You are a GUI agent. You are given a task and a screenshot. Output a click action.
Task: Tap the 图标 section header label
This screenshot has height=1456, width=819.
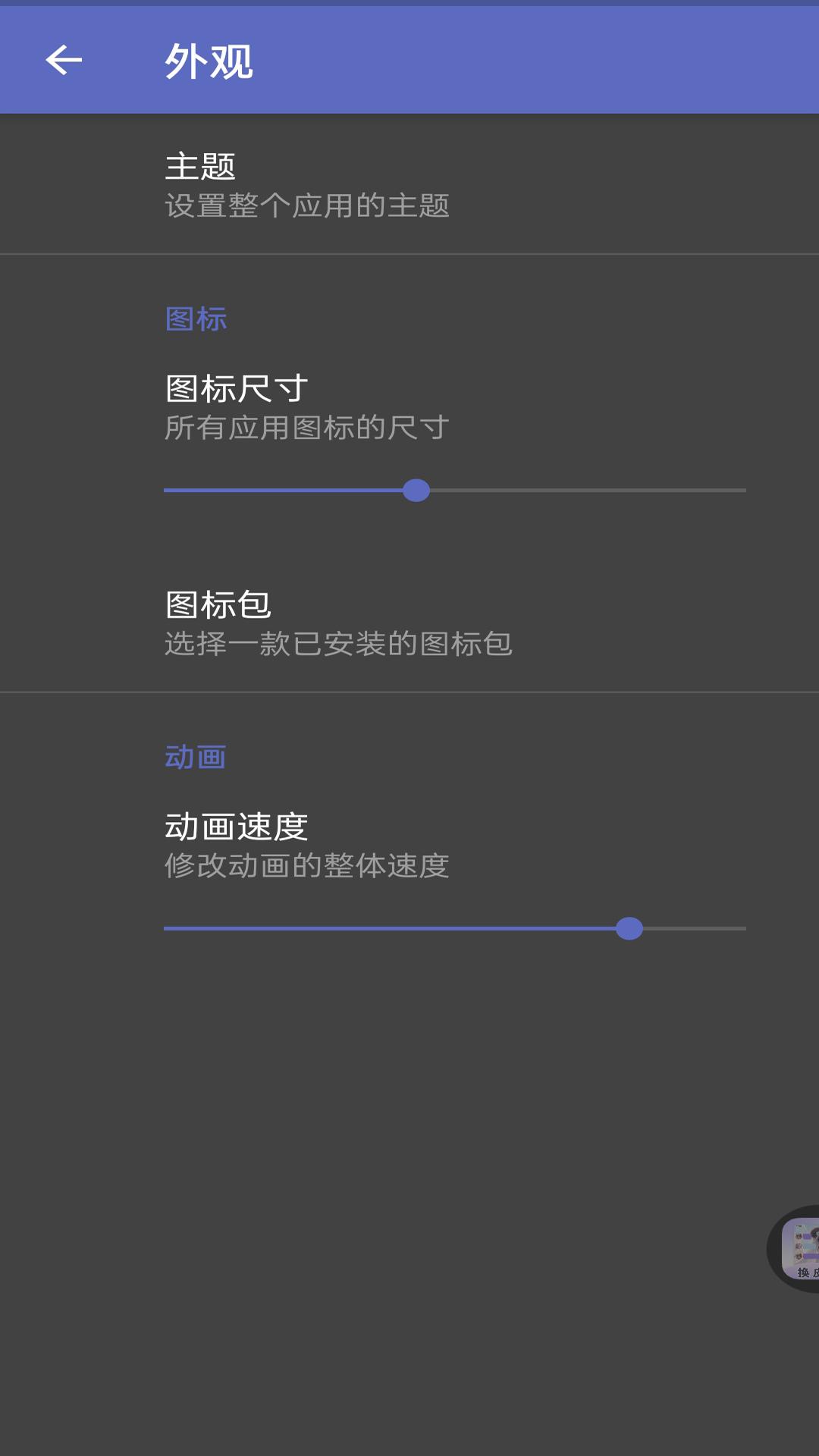pyautogui.click(x=196, y=319)
